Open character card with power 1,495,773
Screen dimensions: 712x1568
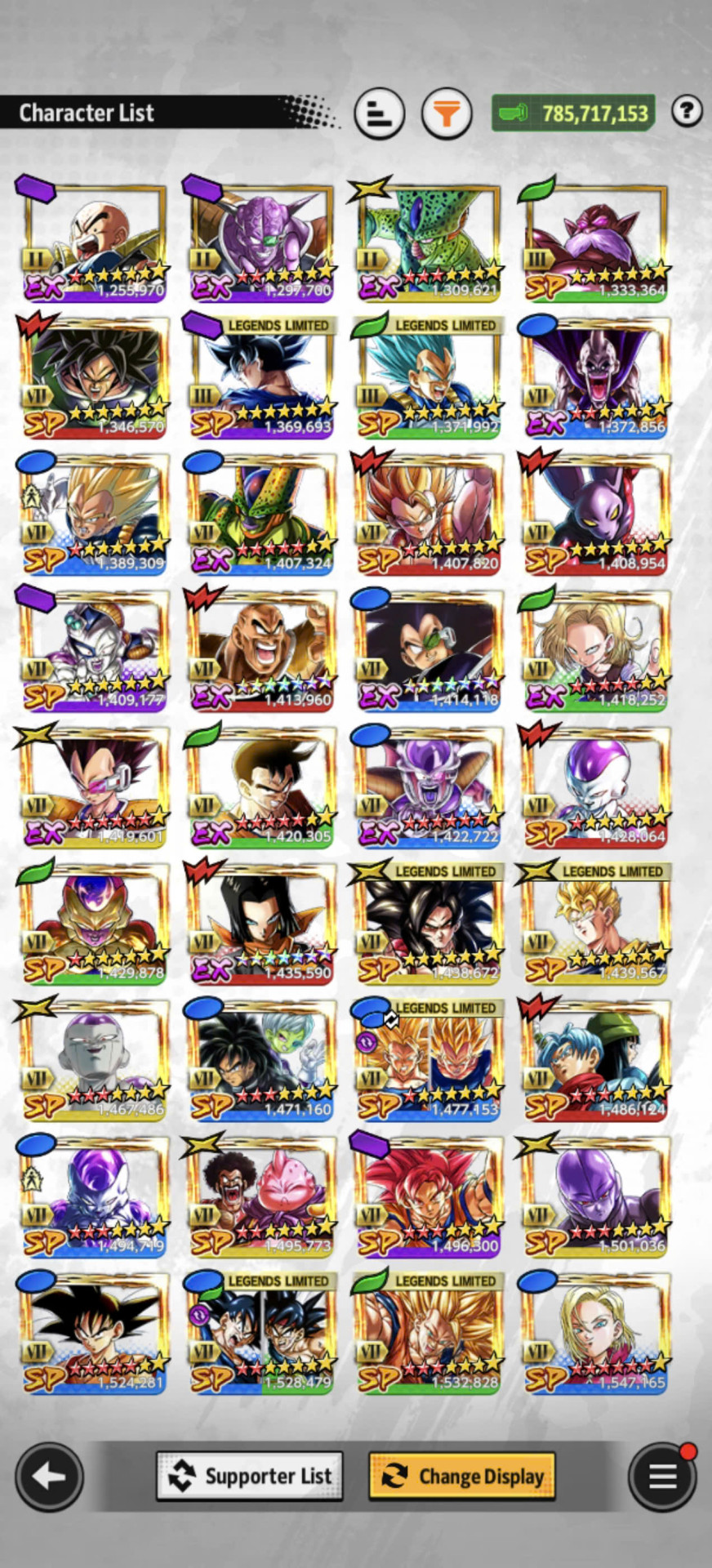coord(260,1196)
